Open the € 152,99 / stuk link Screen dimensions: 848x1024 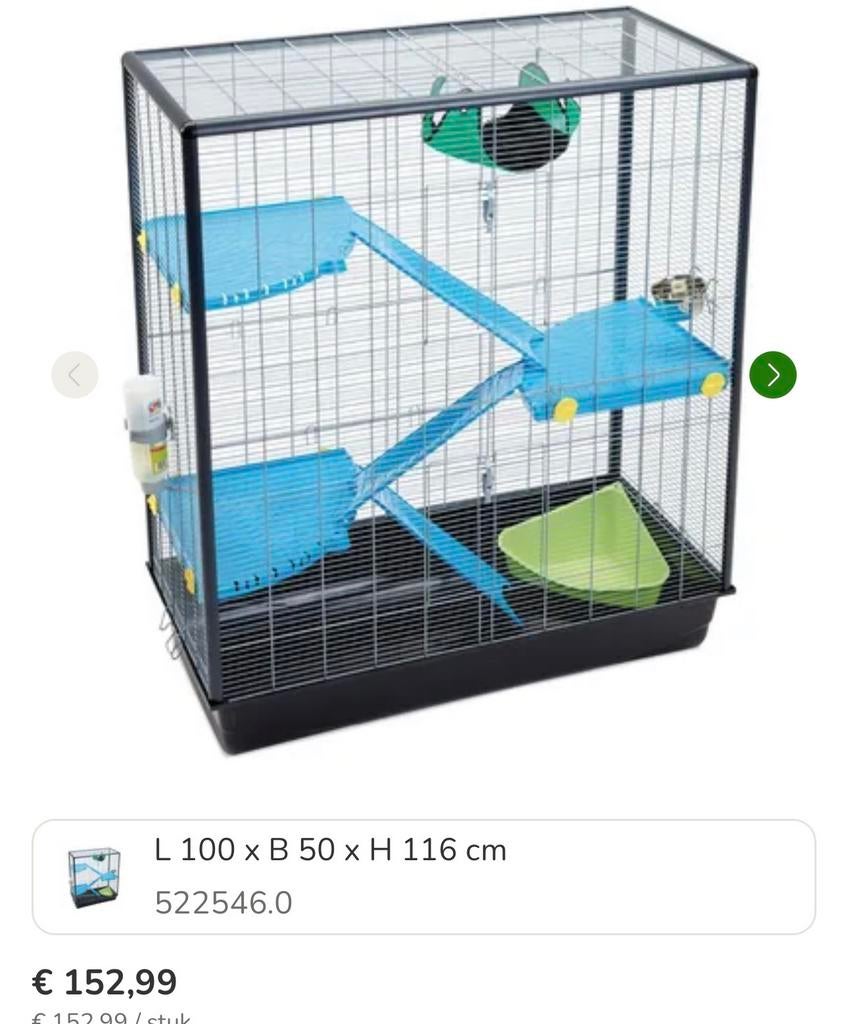coord(110,1015)
